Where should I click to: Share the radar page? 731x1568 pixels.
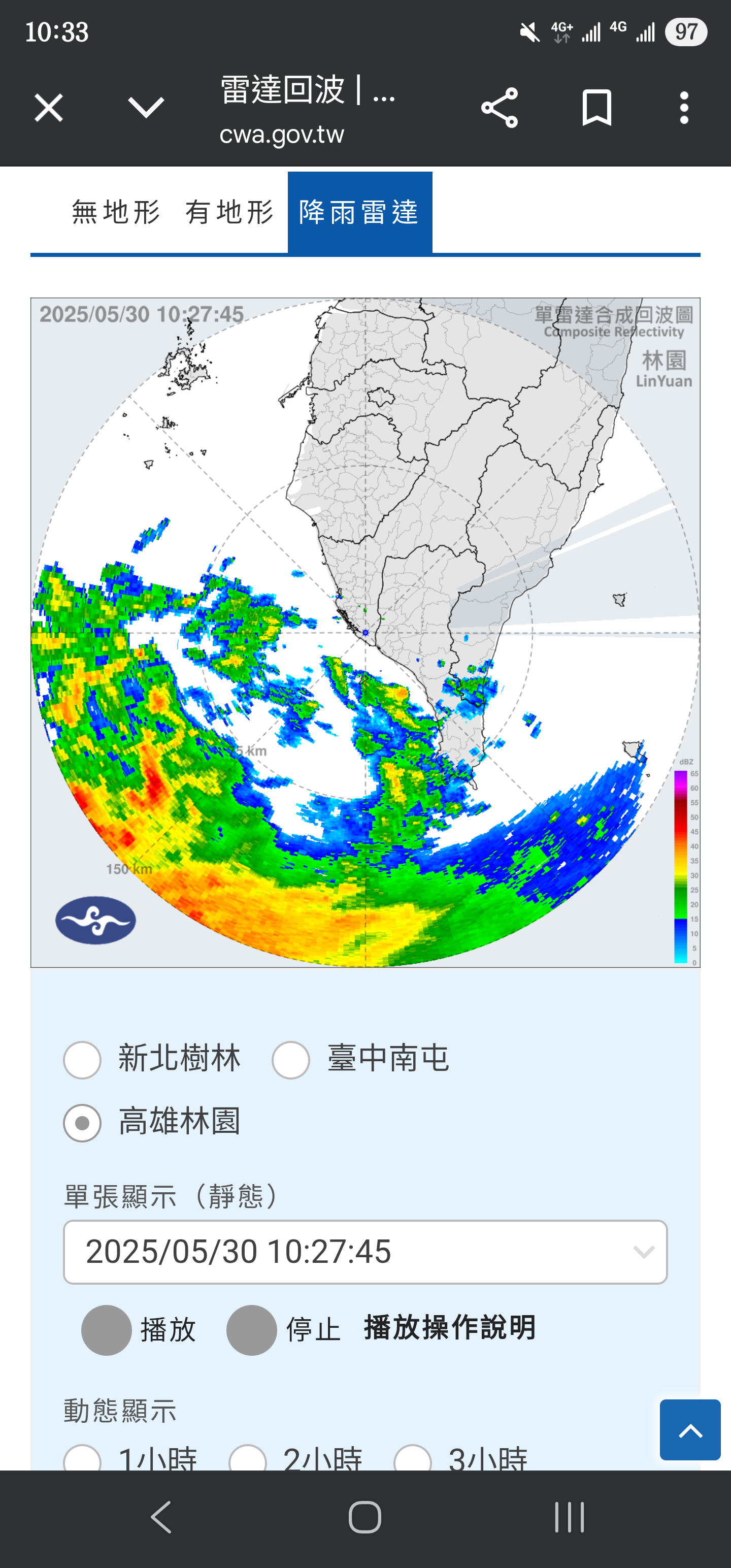[x=499, y=108]
